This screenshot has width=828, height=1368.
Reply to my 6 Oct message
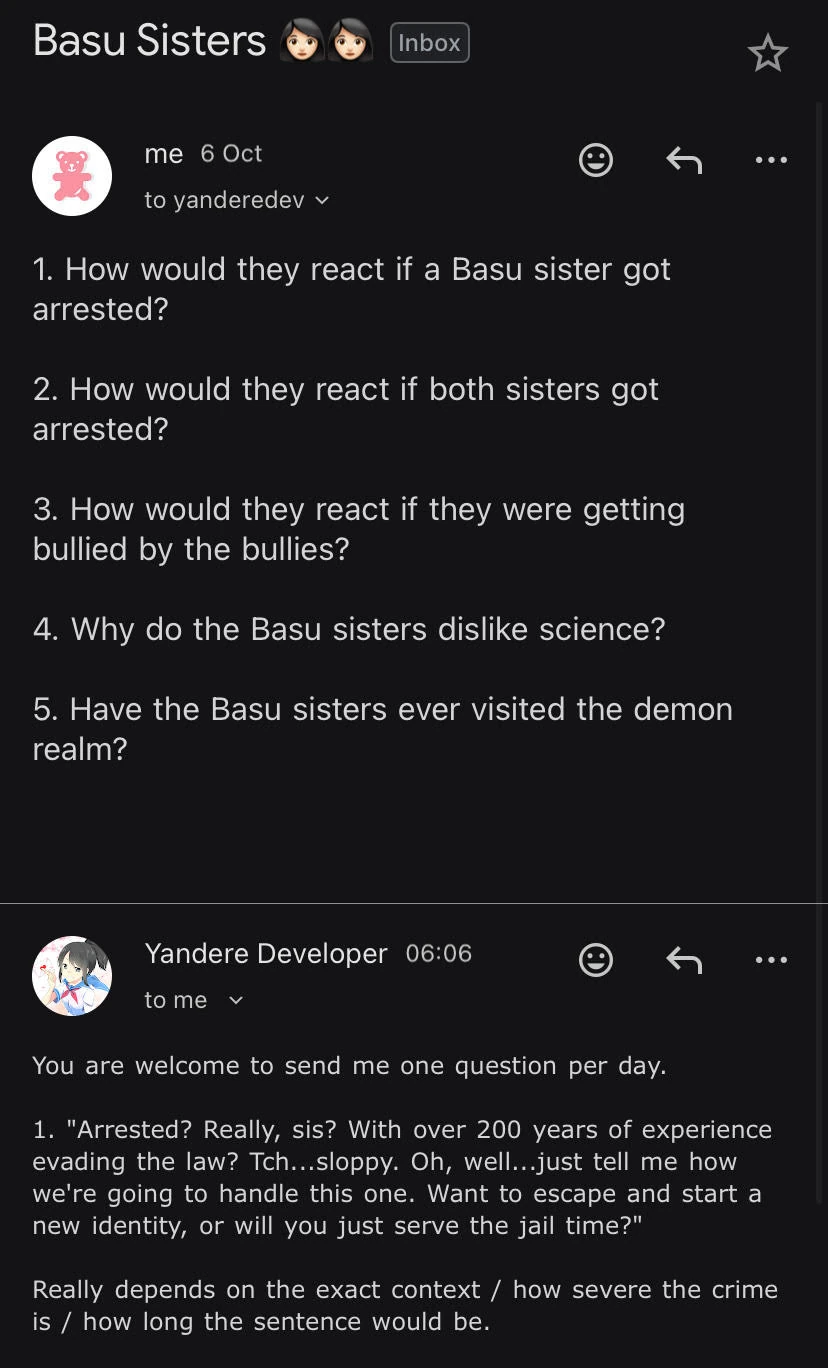[x=684, y=160]
